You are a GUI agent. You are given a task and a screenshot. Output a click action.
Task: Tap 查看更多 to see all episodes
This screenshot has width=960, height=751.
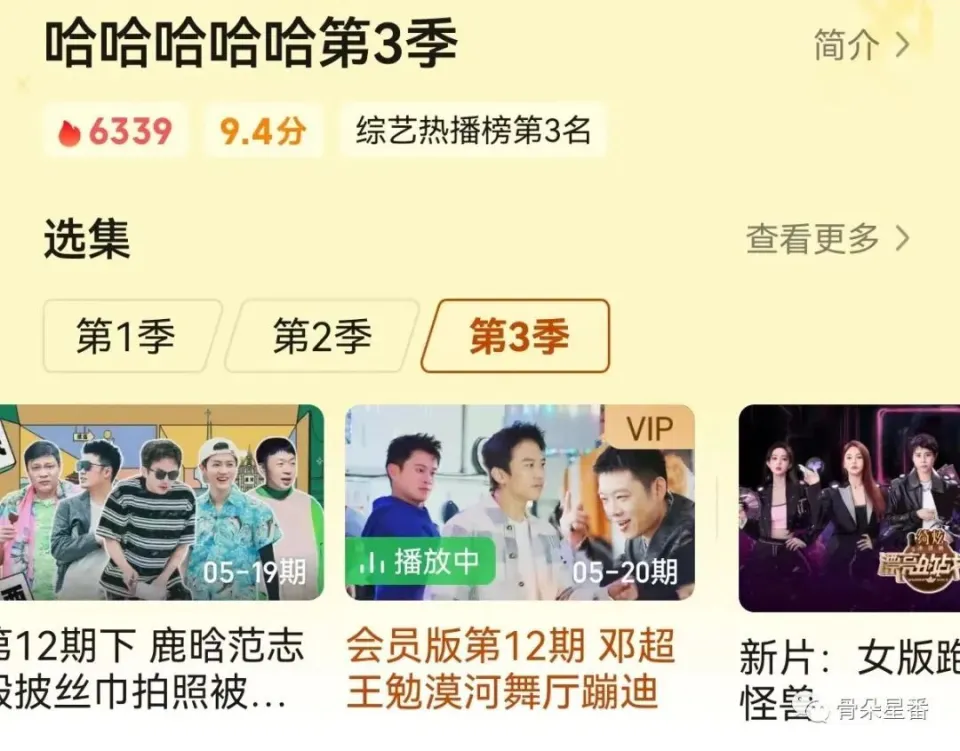(827, 239)
